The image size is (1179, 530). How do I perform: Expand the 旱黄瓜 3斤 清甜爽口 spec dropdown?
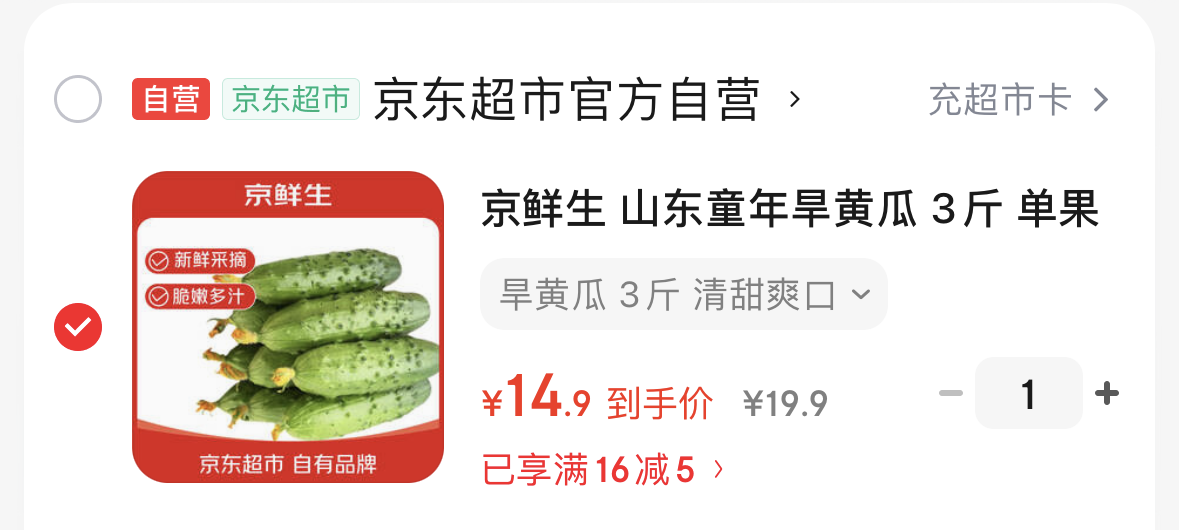(x=683, y=294)
